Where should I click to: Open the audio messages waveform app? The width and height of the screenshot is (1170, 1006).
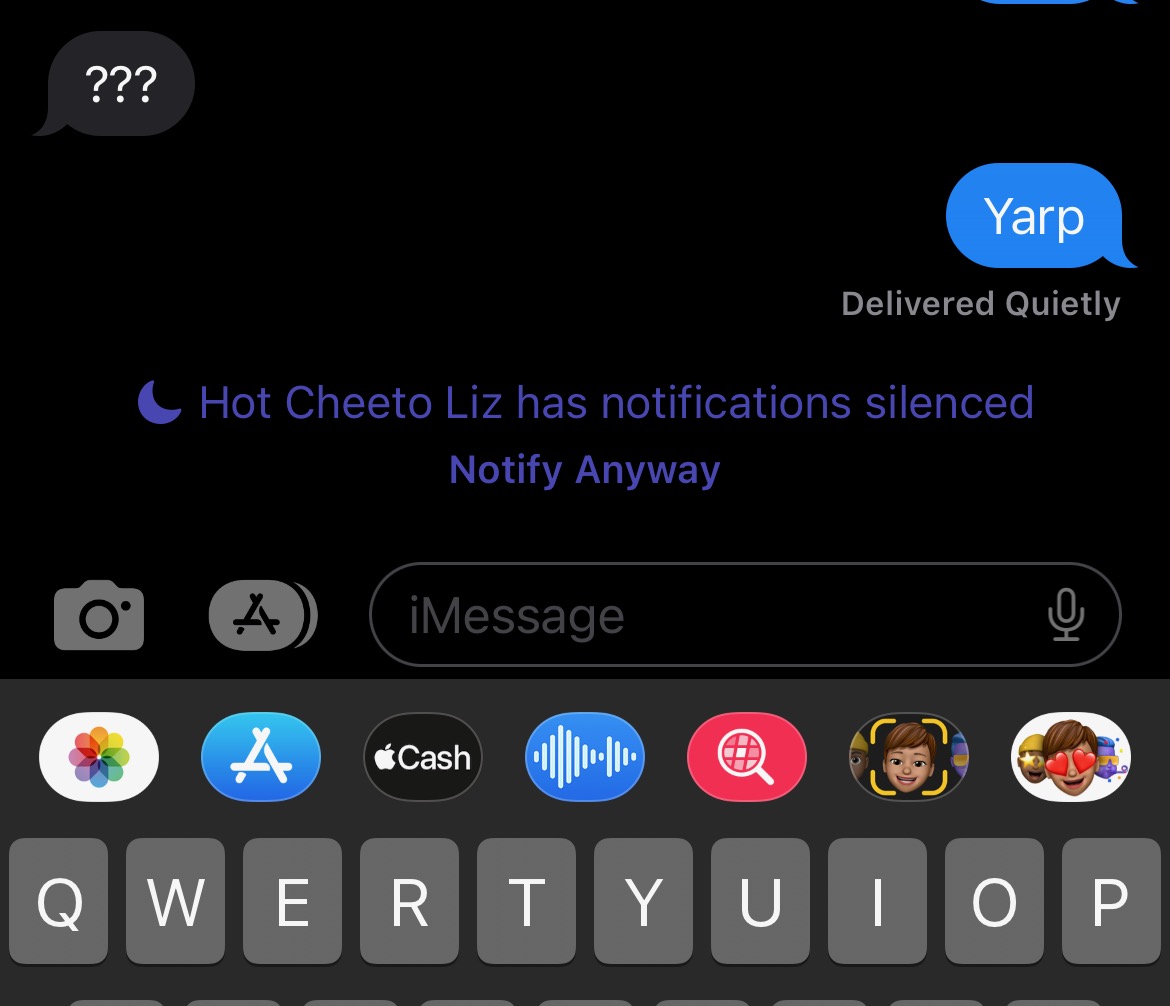pyautogui.click(x=585, y=757)
